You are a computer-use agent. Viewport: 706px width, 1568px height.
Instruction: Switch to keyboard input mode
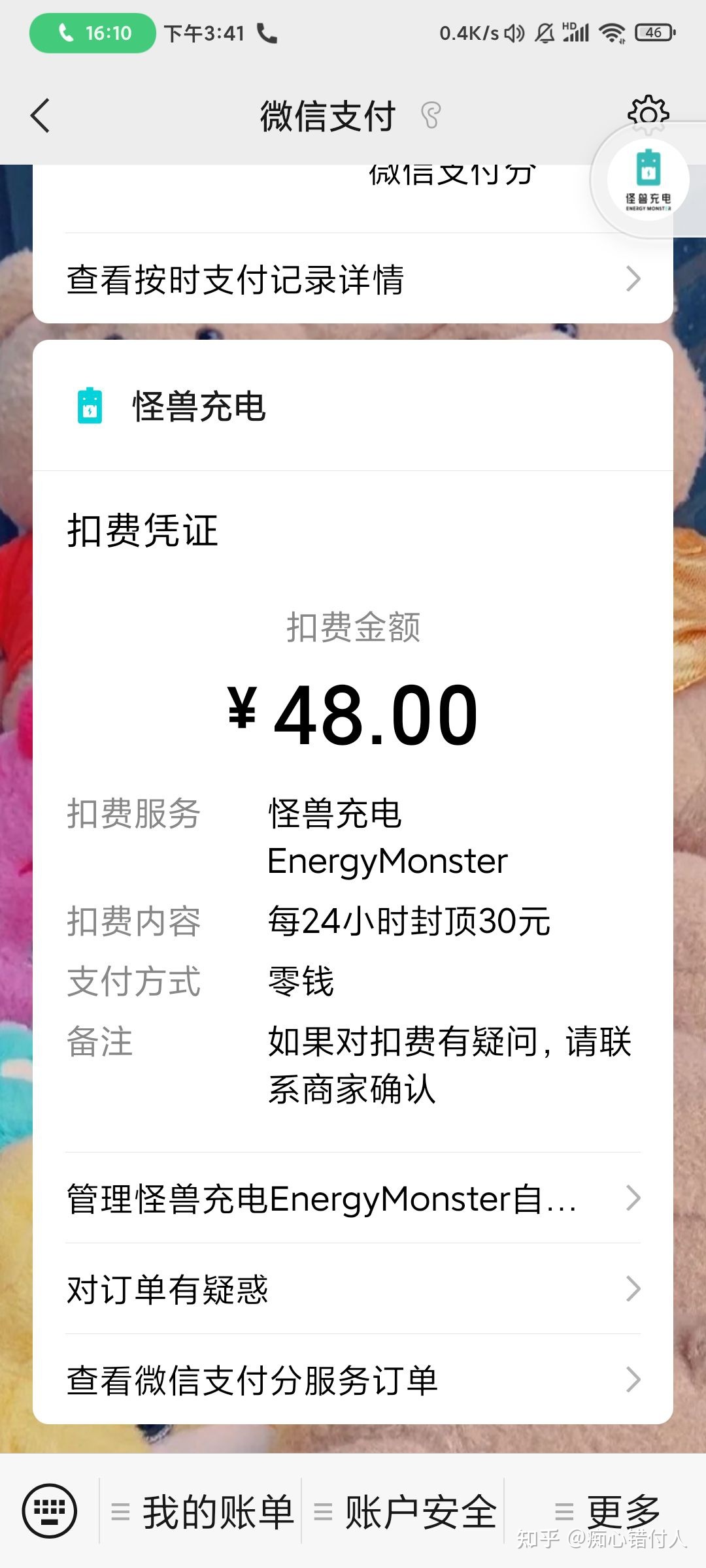tap(50, 1511)
